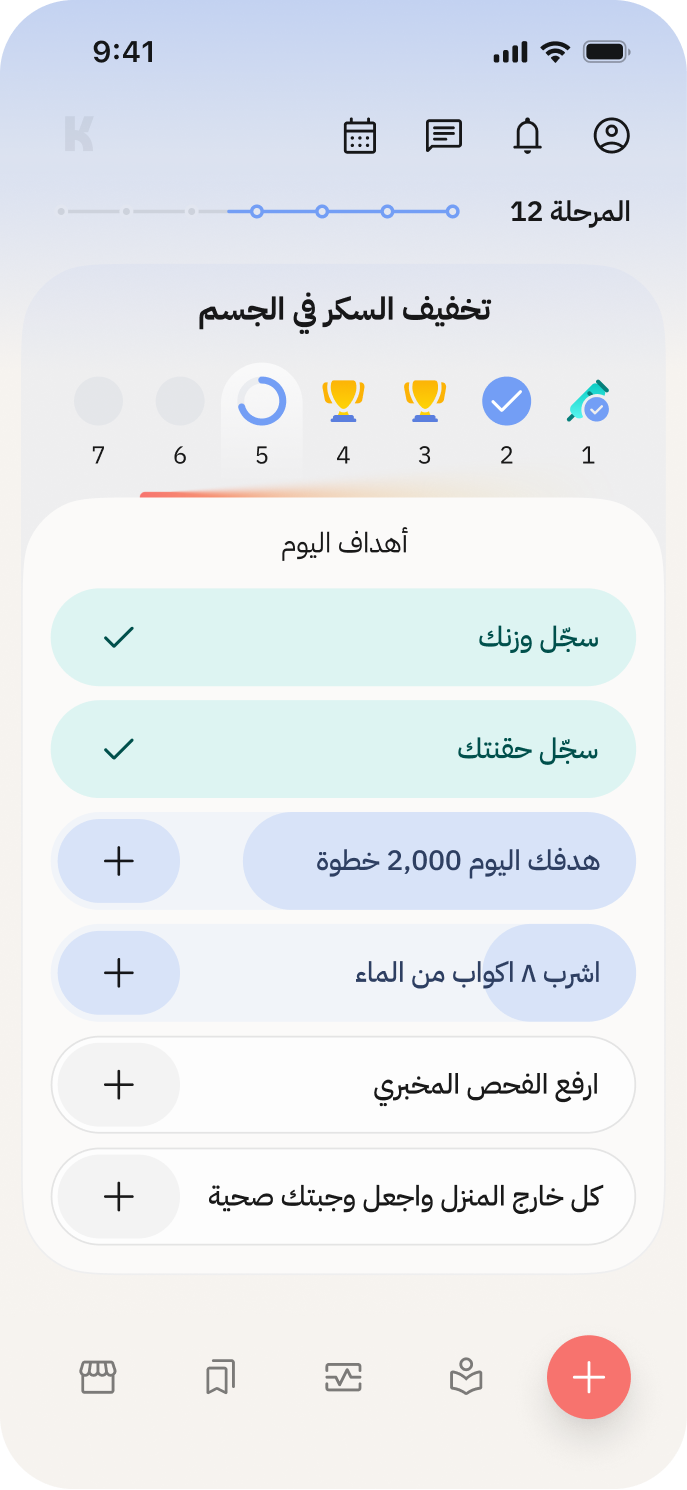Select day 2 with the checkmark
687x1490 pixels.
click(506, 403)
